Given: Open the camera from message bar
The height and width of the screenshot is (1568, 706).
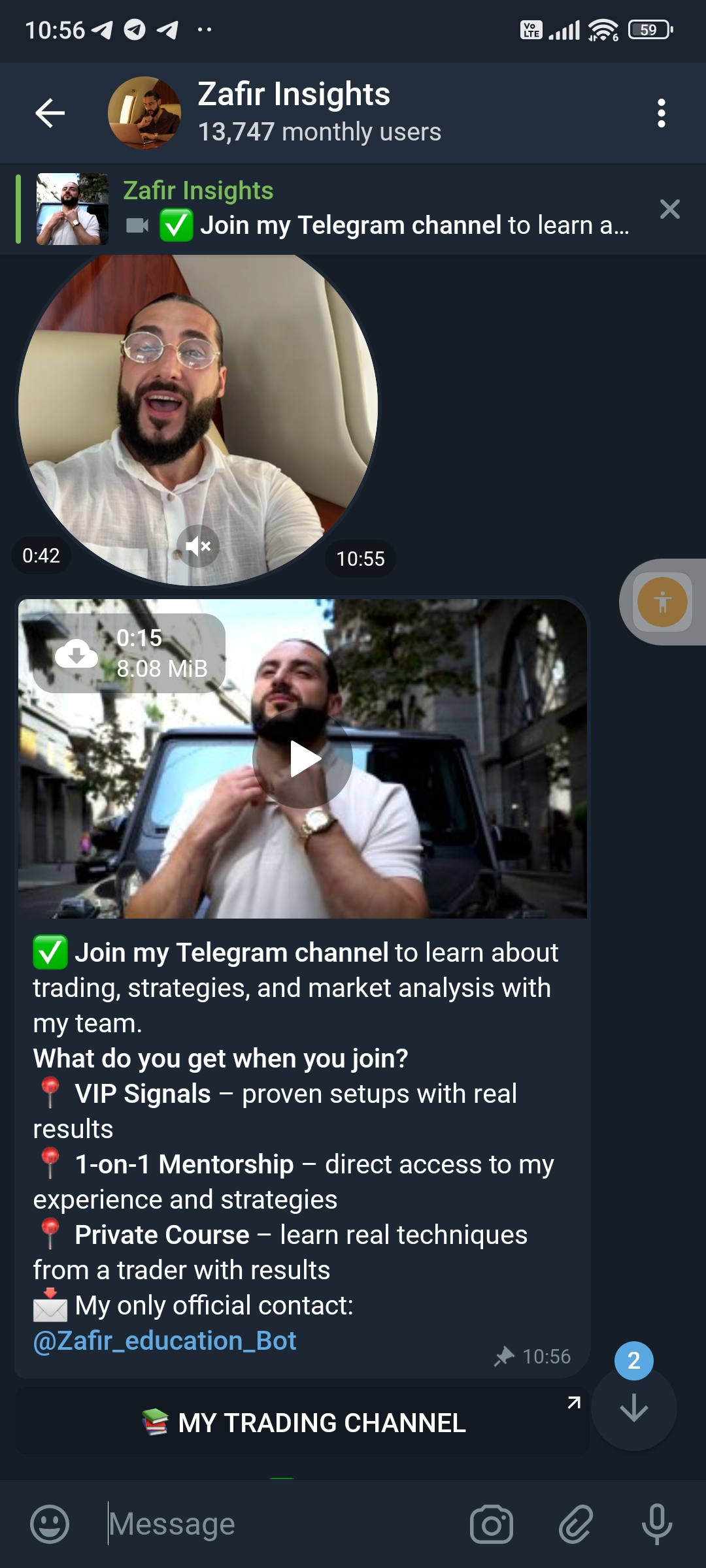Looking at the screenshot, I should [x=492, y=1524].
